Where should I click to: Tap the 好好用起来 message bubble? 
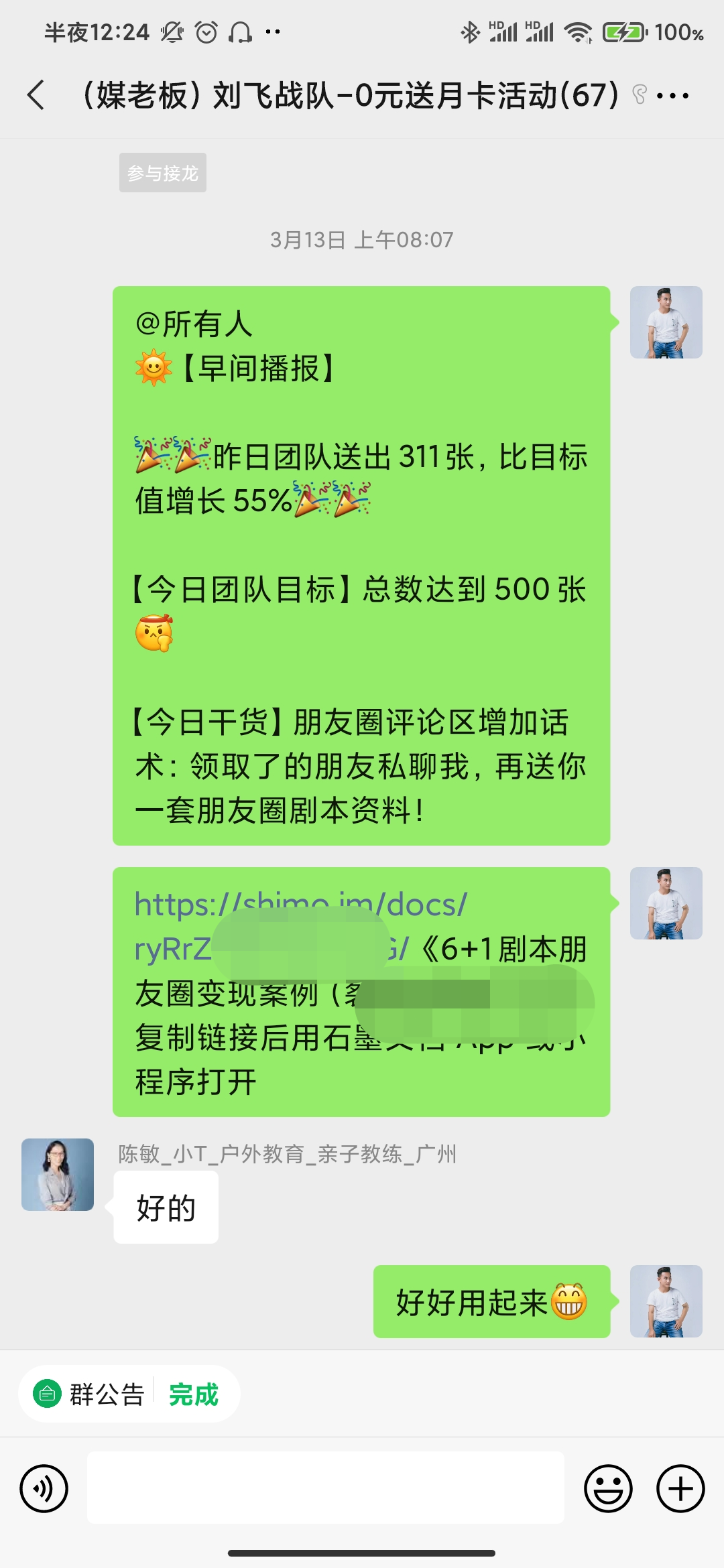(x=493, y=1301)
